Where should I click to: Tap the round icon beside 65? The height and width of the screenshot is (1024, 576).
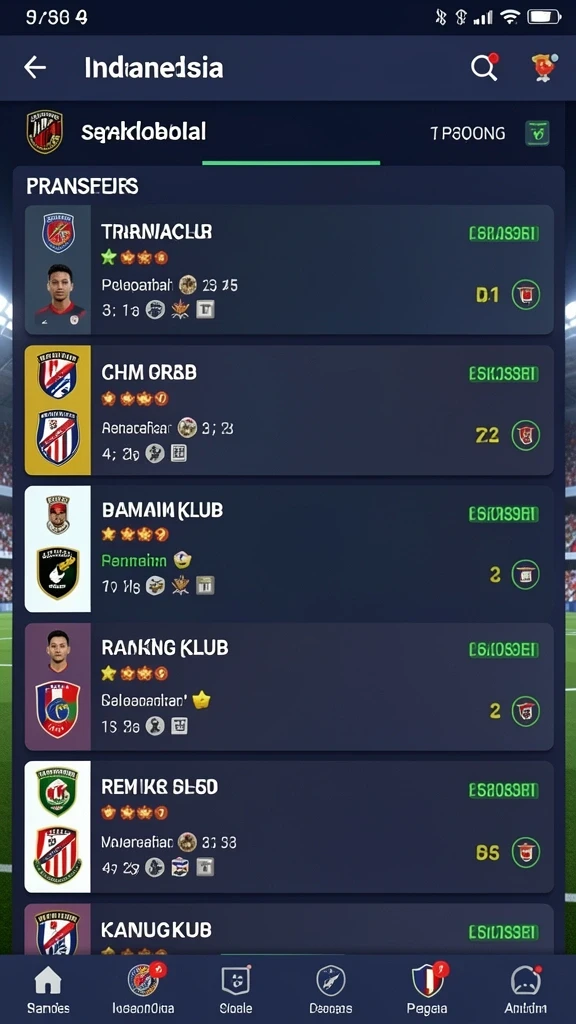(526, 852)
